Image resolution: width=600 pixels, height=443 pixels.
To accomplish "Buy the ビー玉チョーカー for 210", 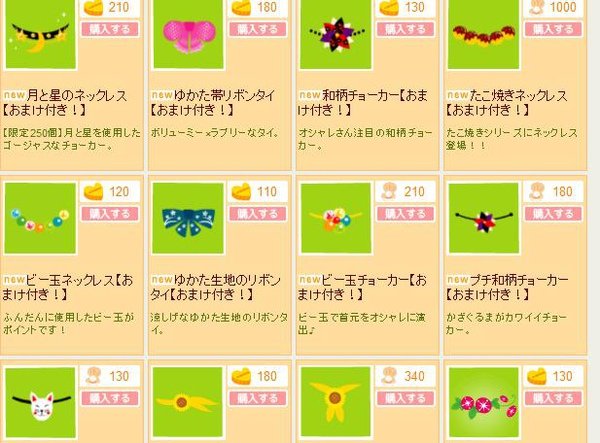I will point(404,213).
